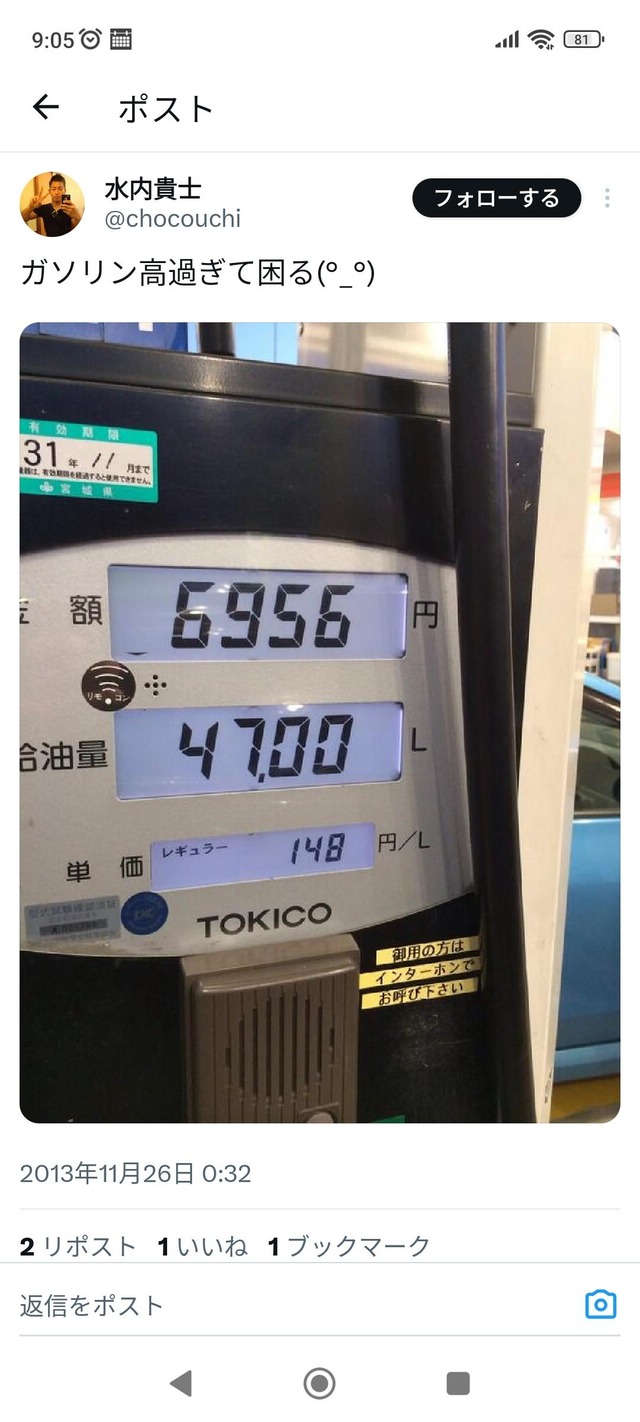Open the camera icon in reply bar
The width and height of the screenshot is (640, 1422).
(x=600, y=1304)
